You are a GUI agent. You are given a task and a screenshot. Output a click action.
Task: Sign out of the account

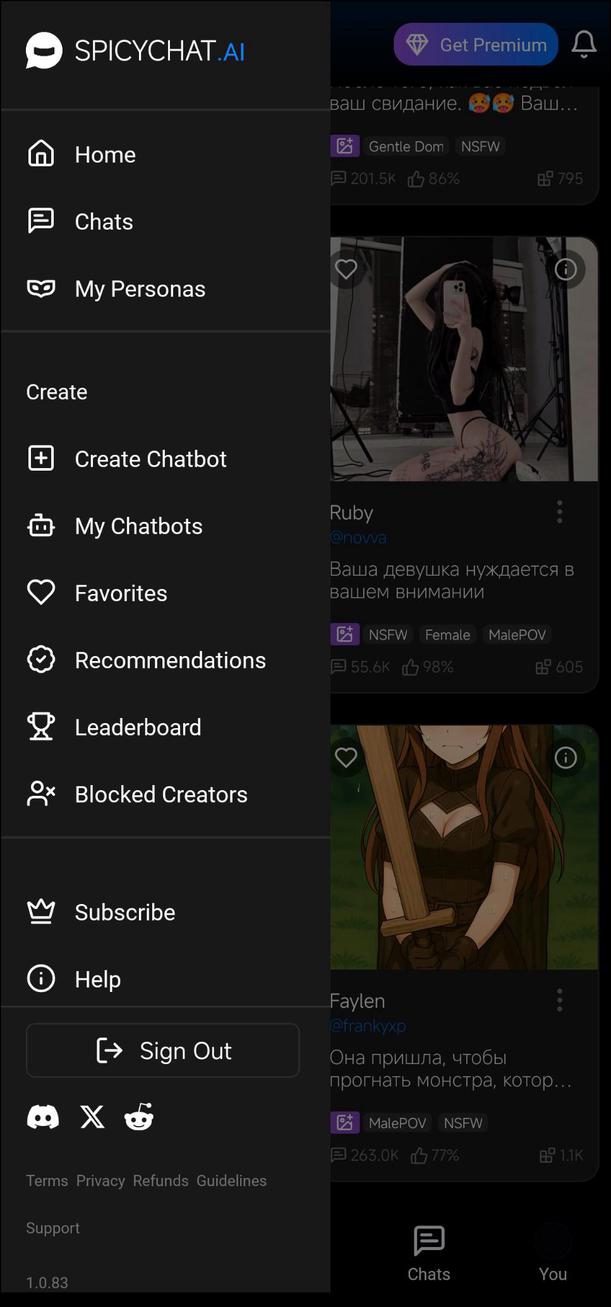click(163, 1051)
